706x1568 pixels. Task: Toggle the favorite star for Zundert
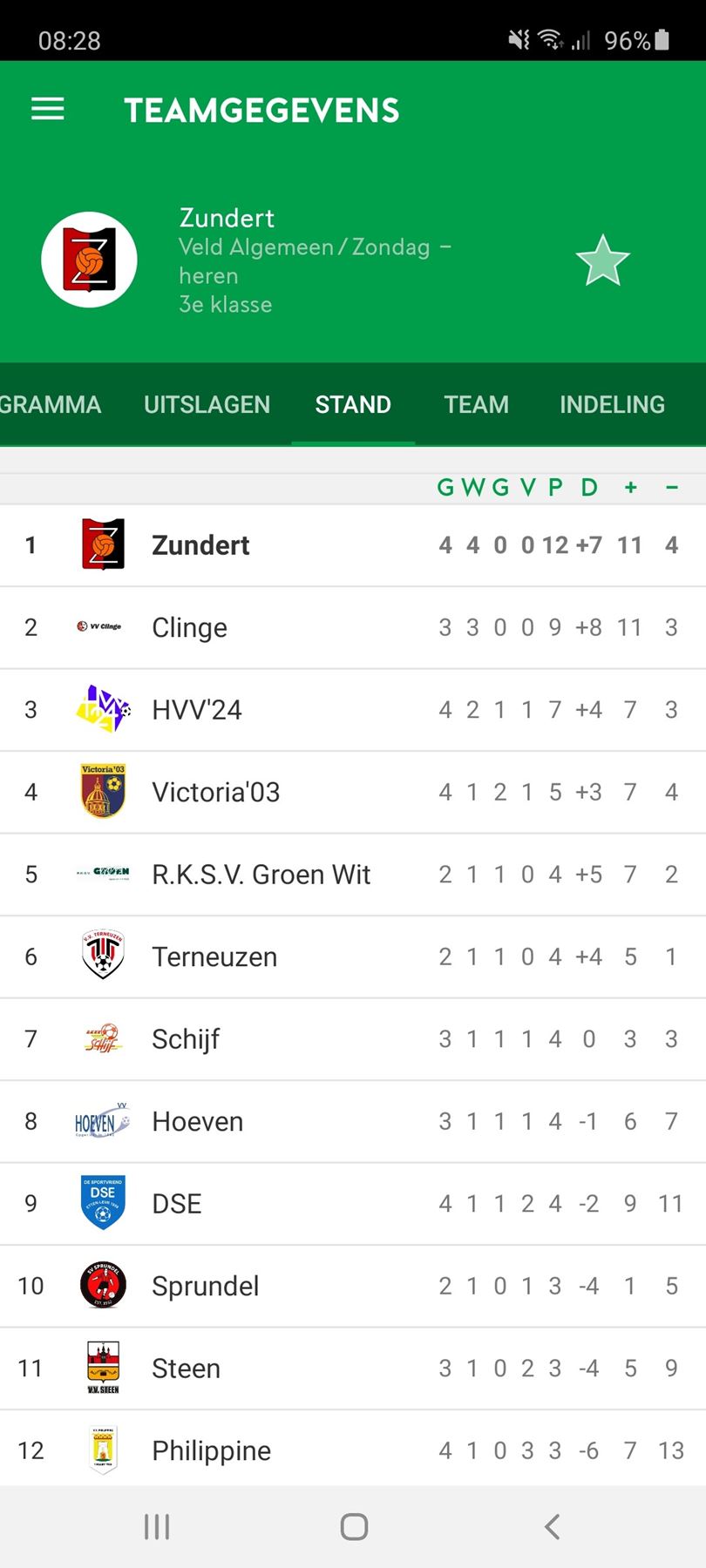[x=602, y=260]
